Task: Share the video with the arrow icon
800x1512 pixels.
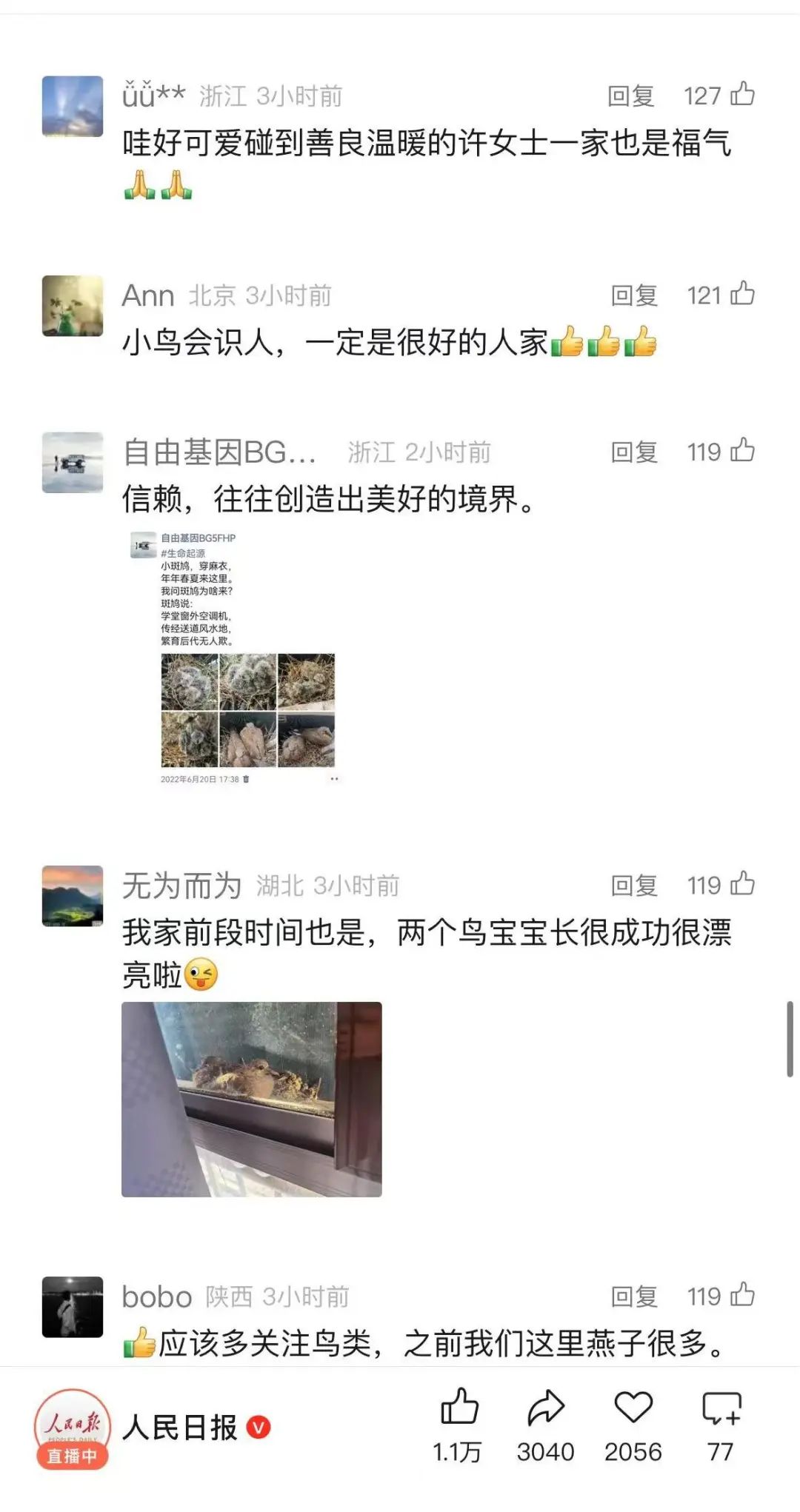Action: pyautogui.click(x=546, y=1407)
